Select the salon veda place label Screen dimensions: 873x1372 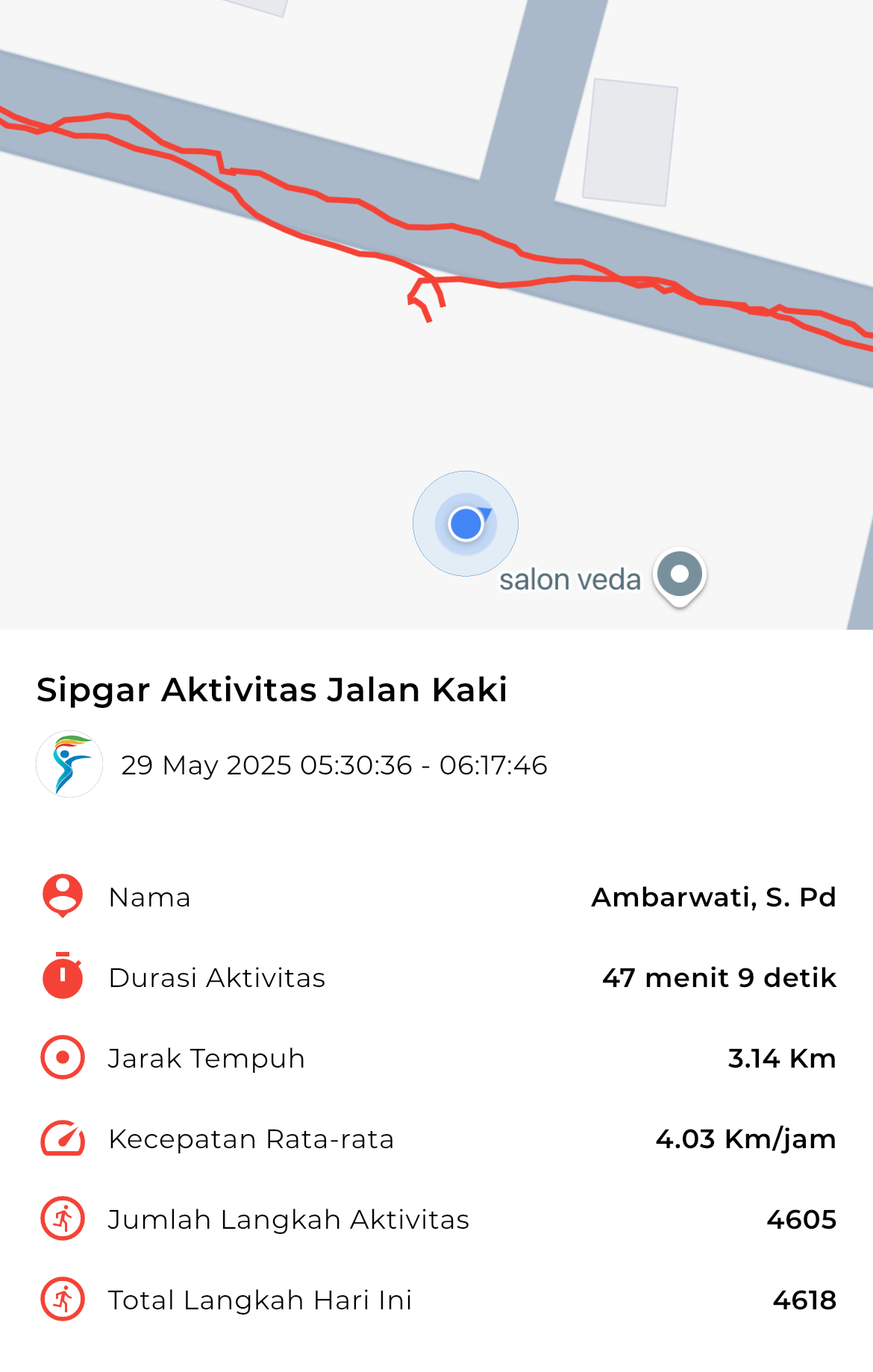569,577
